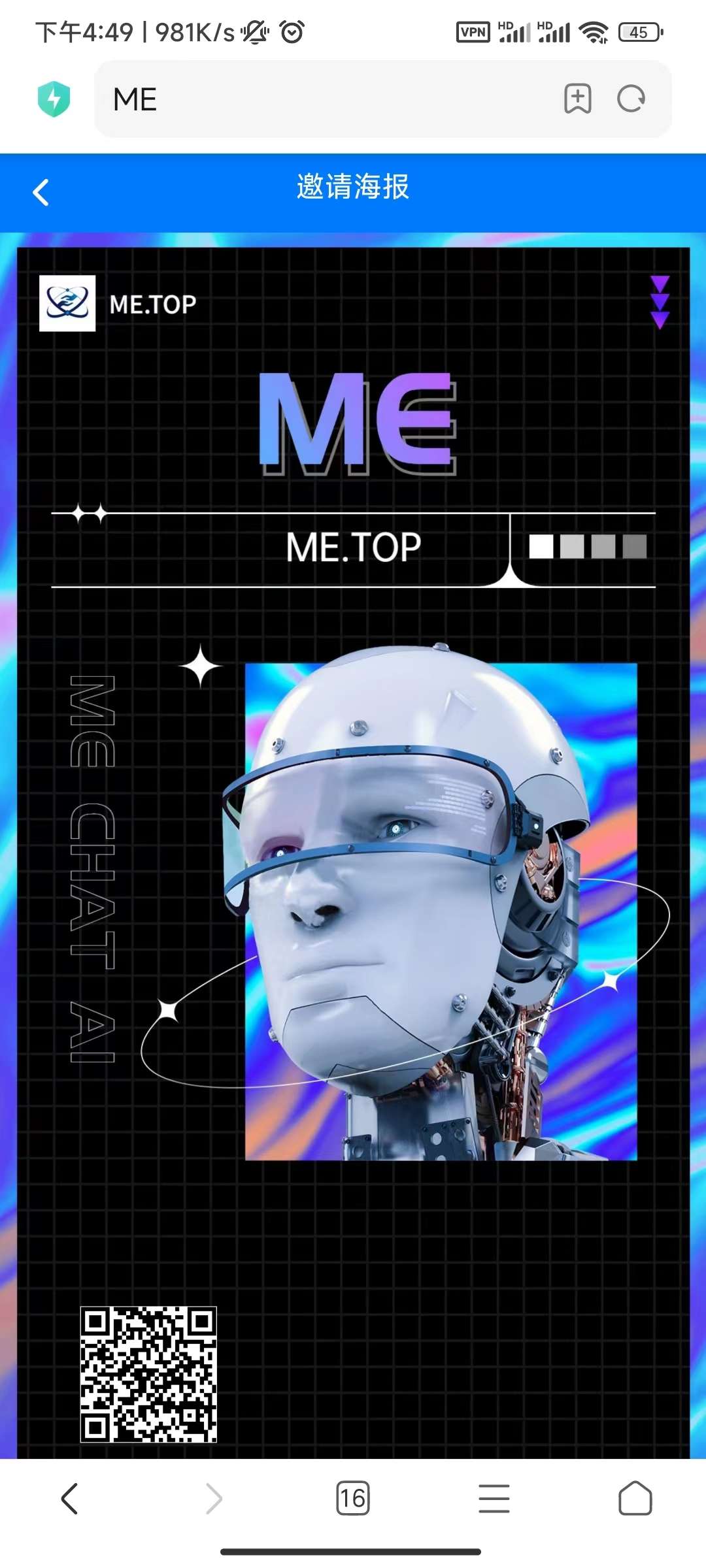Go back from the 邀请海报 page
706x1568 pixels.
41,193
